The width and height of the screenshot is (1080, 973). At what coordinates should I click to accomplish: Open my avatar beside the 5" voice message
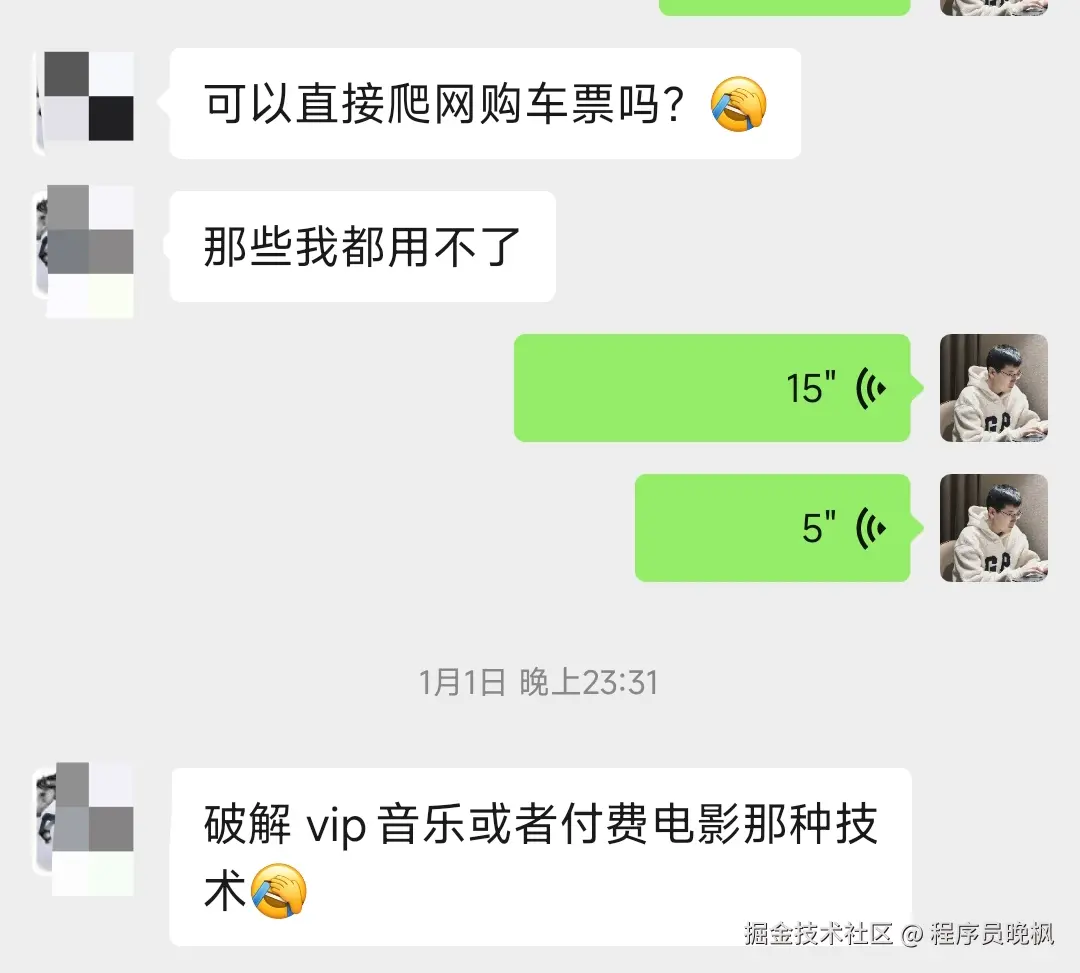[x=993, y=527]
